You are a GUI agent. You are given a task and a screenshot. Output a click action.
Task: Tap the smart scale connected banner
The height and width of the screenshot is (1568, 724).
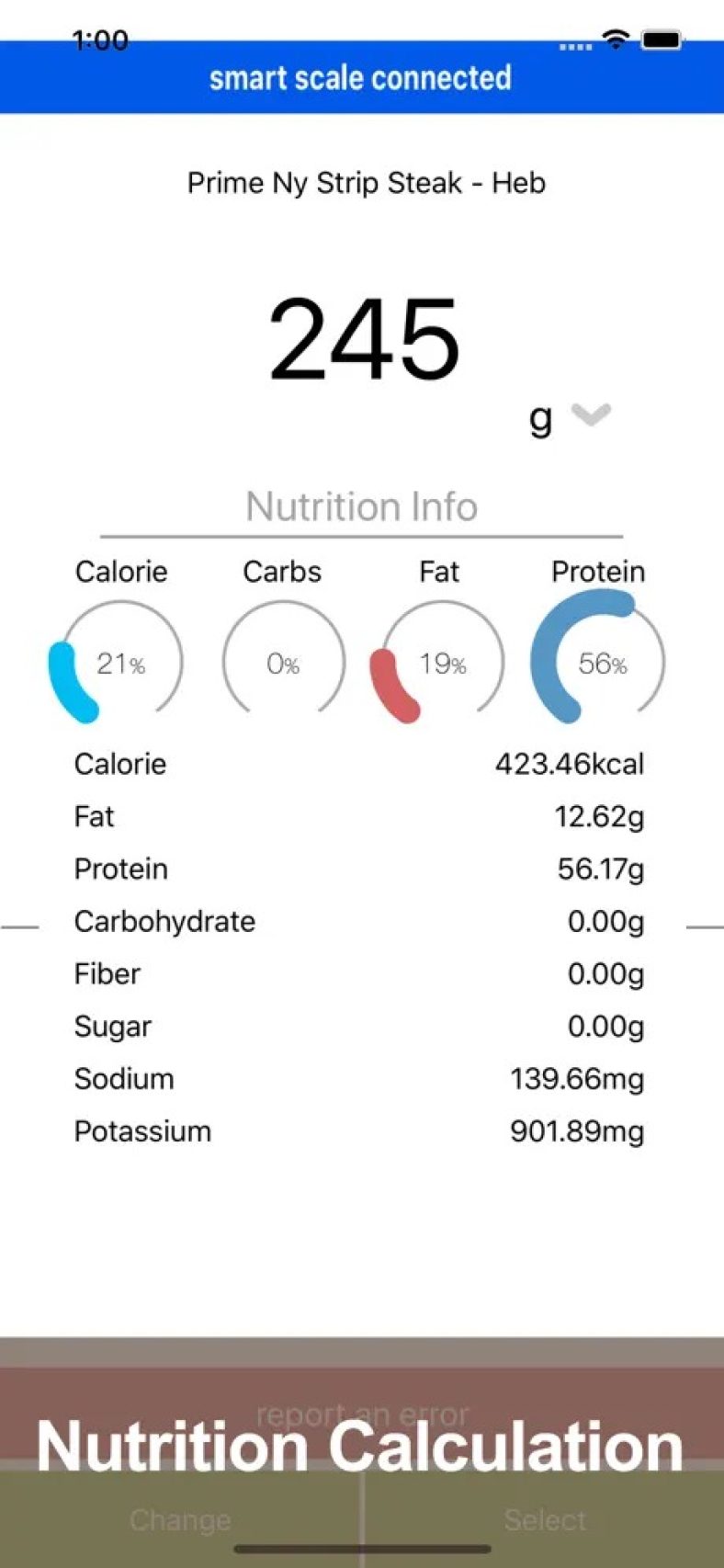(x=360, y=78)
